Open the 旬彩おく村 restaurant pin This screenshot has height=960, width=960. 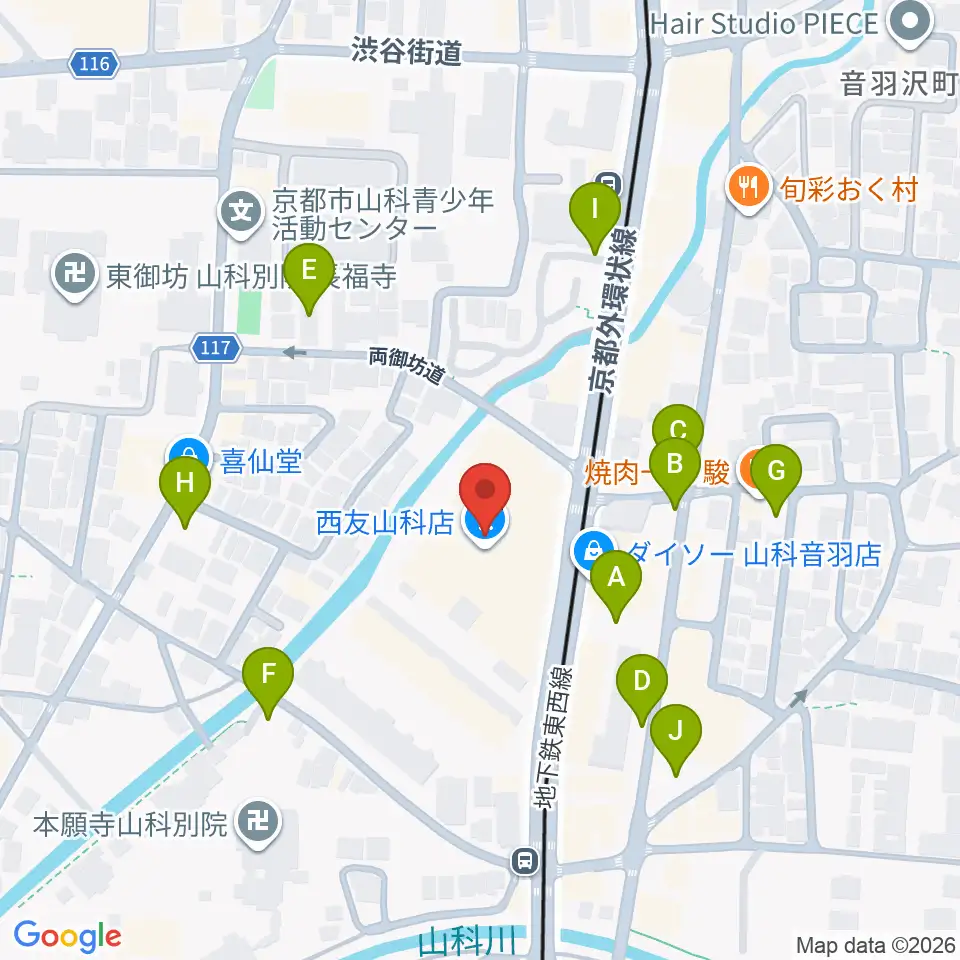(x=748, y=190)
